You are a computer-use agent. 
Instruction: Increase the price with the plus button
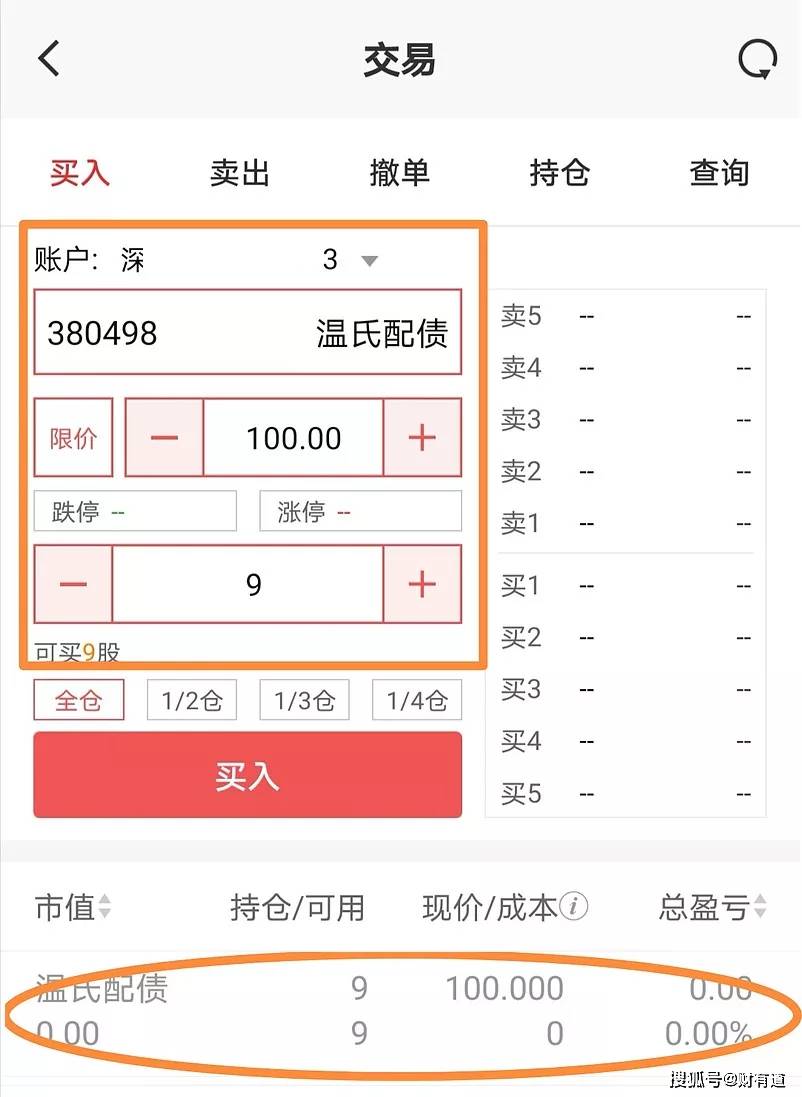[422, 438]
